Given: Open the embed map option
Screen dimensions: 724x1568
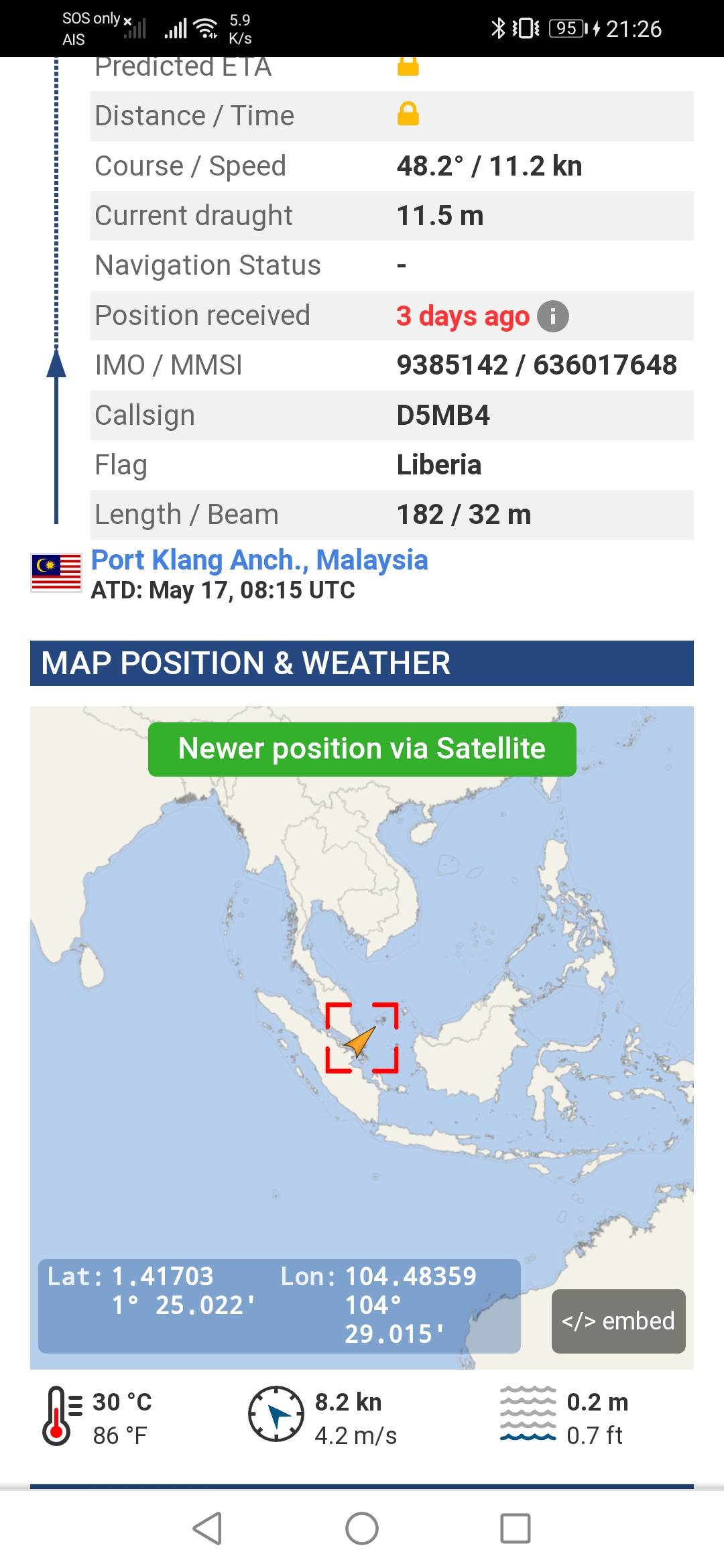Looking at the screenshot, I should [x=618, y=1321].
